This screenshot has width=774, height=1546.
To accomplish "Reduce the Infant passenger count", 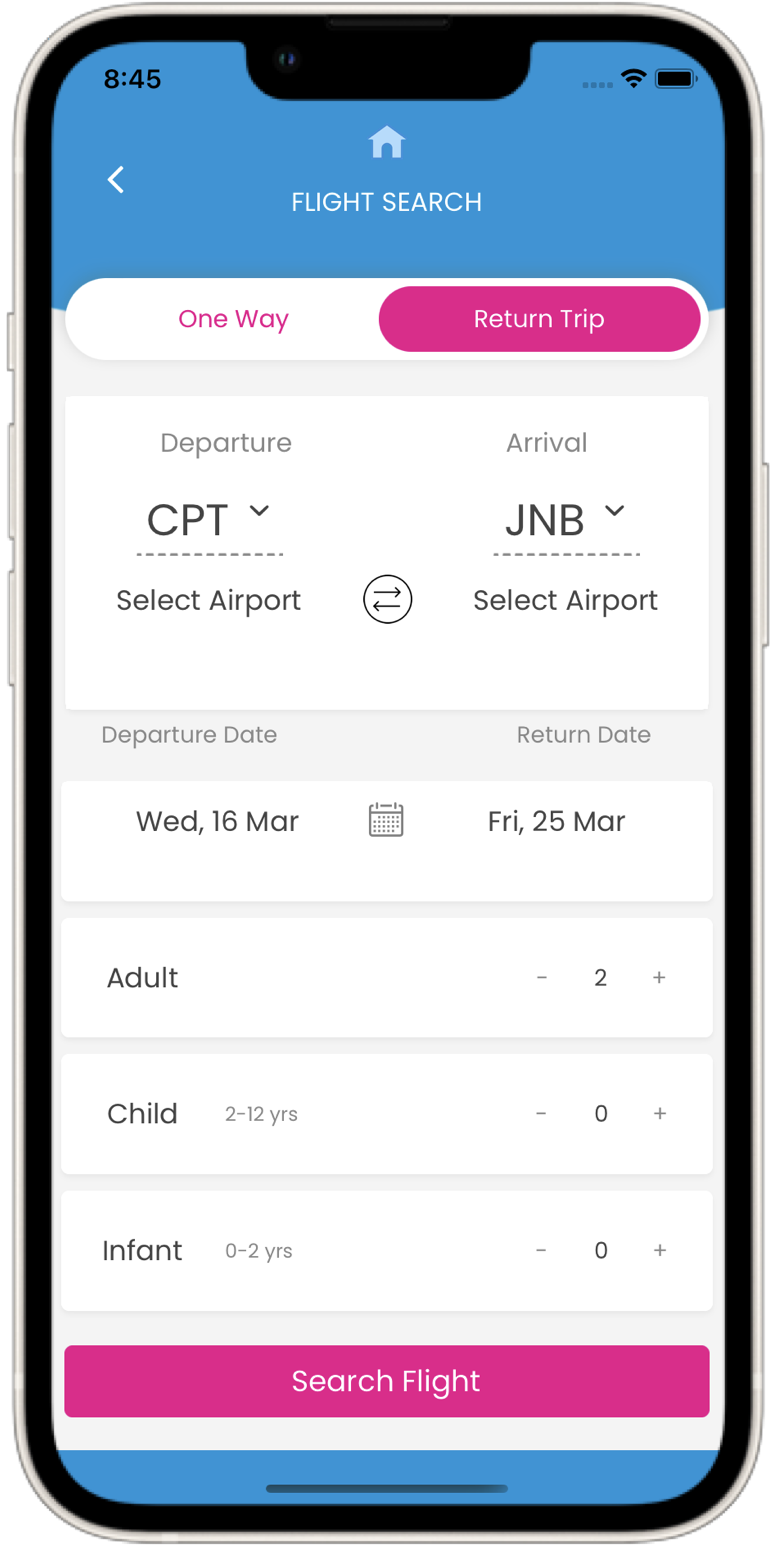I will coord(541,1251).
